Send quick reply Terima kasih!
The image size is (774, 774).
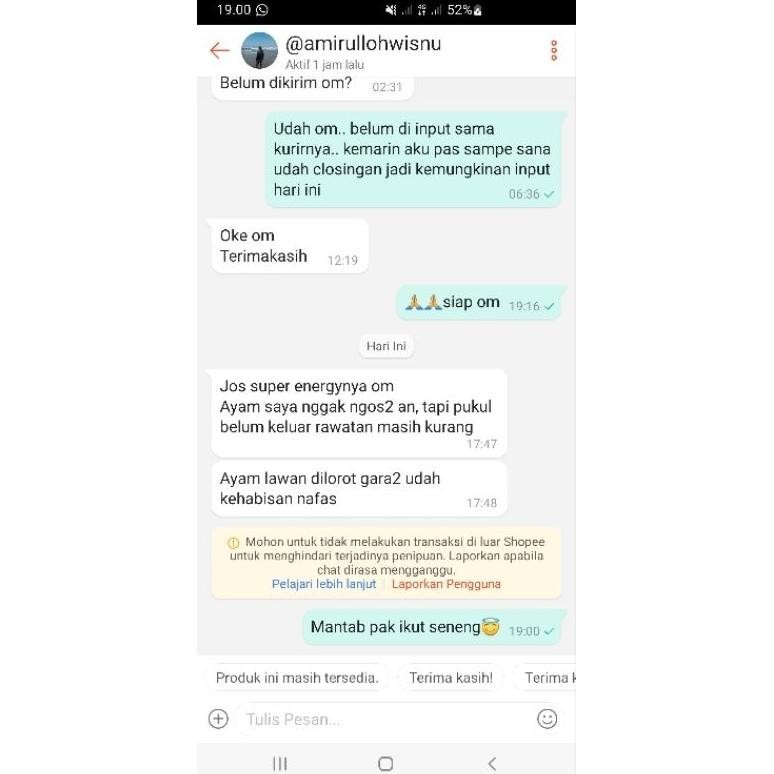click(451, 678)
